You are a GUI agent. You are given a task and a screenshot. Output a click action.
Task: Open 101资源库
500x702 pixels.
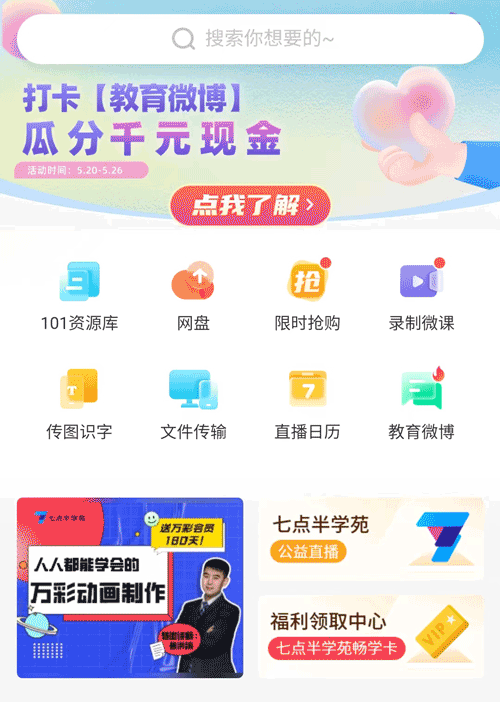(x=80, y=295)
